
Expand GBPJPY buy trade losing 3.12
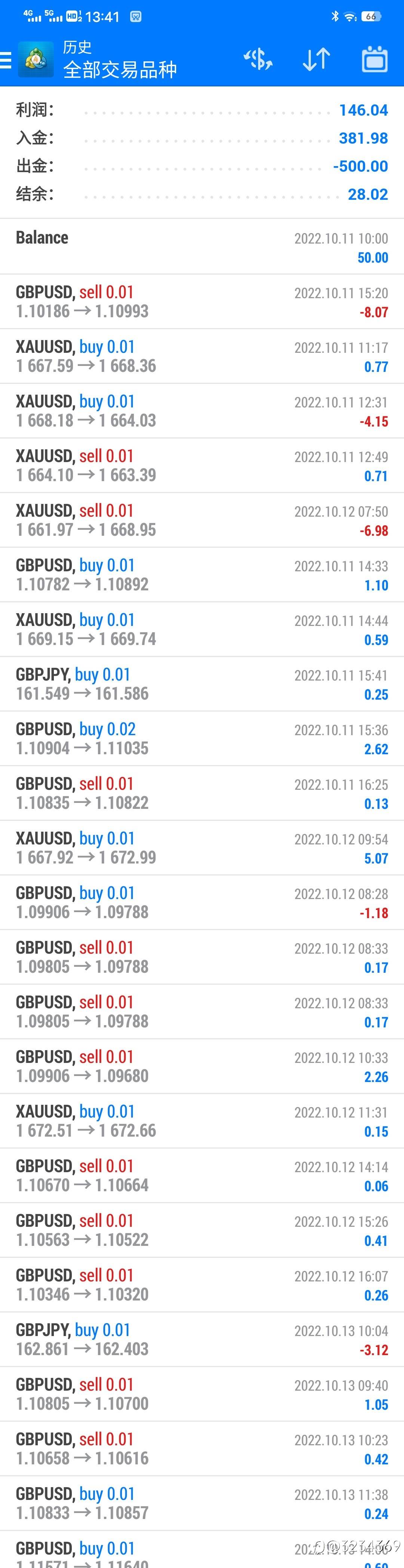pos(202,1340)
